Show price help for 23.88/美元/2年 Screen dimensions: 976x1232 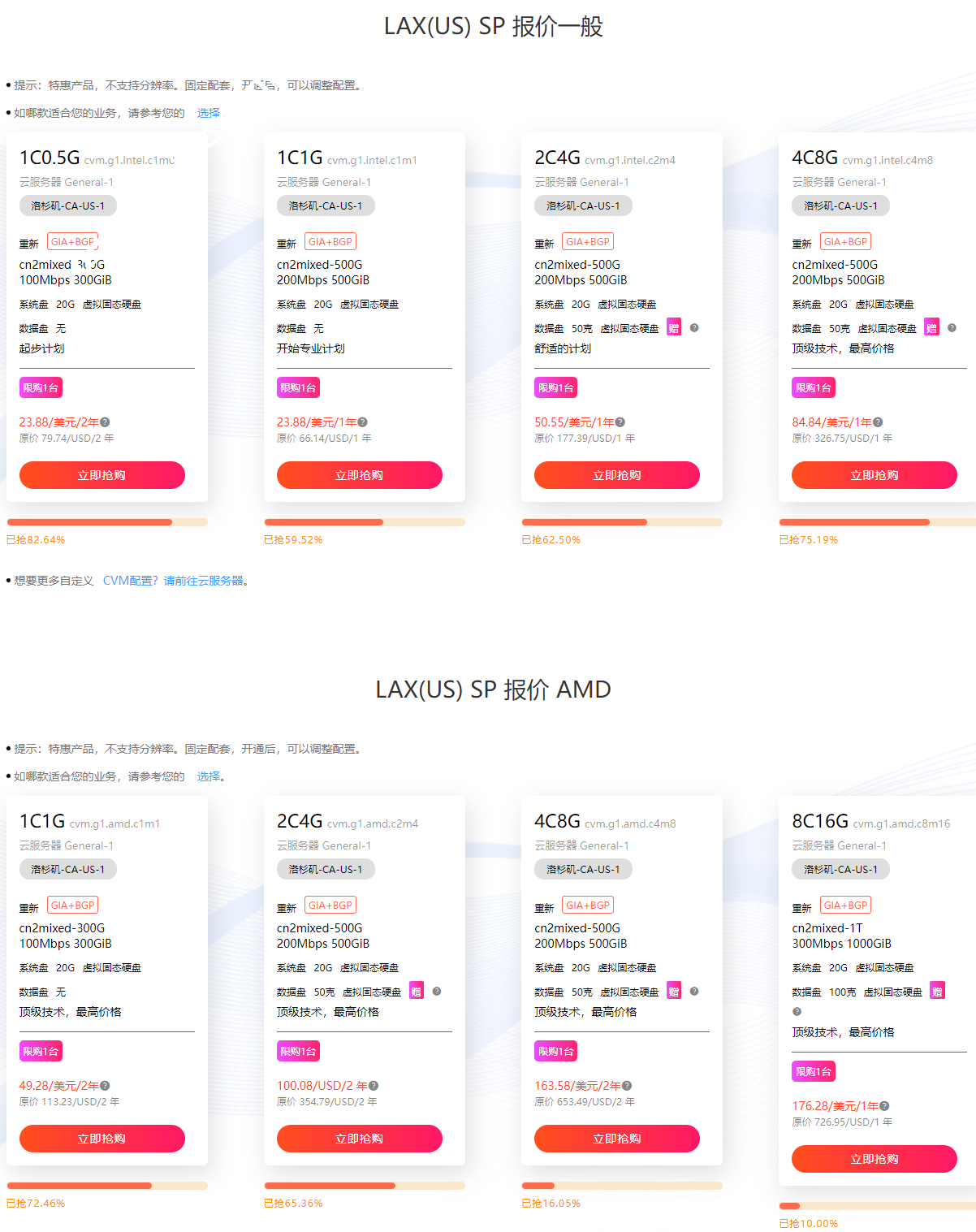pos(106,422)
